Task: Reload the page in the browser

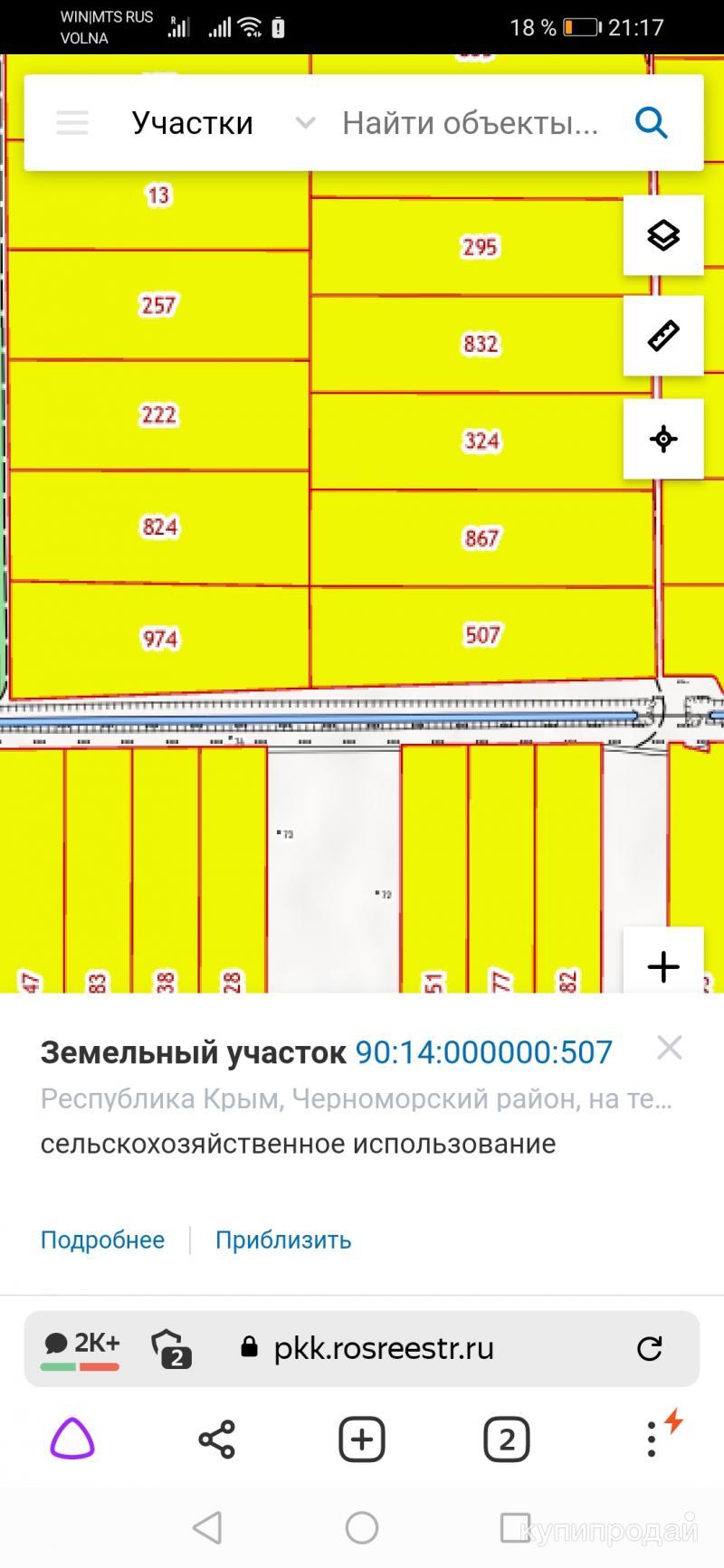Action: tap(649, 1348)
